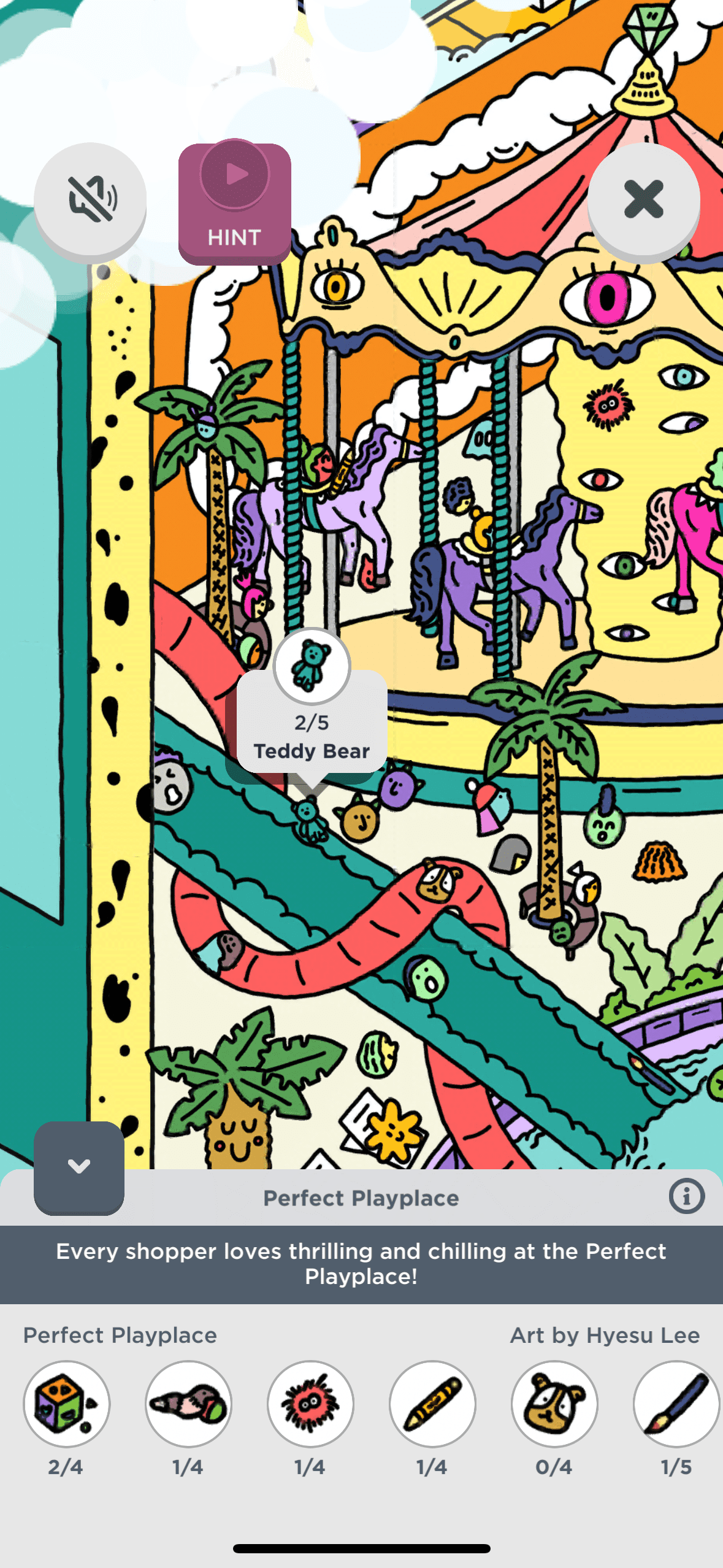
Task: Collapse the bottom panel with the chevron
Action: coord(79,1166)
